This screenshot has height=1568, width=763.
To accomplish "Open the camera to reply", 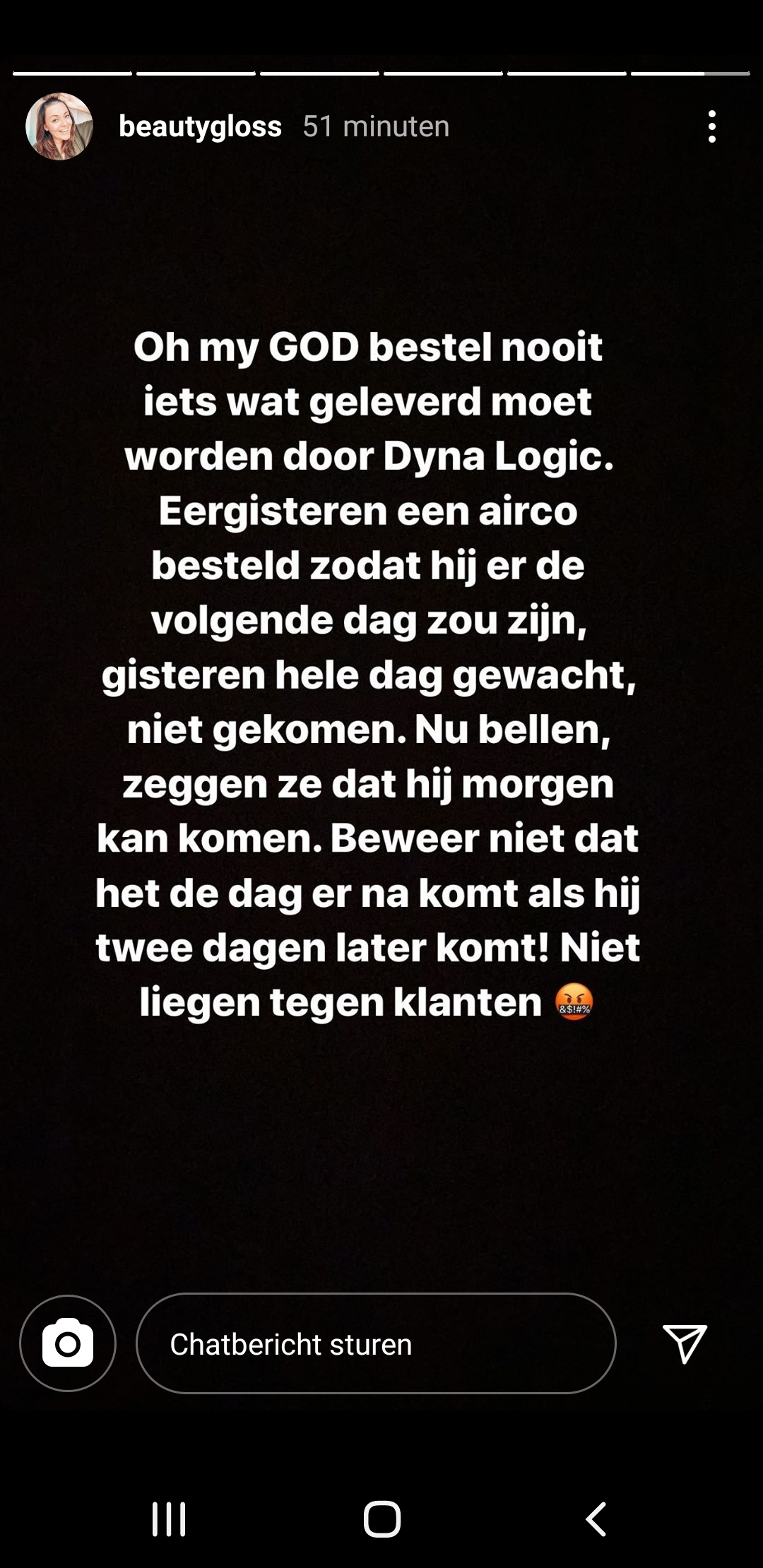I will tap(68, 1343).
